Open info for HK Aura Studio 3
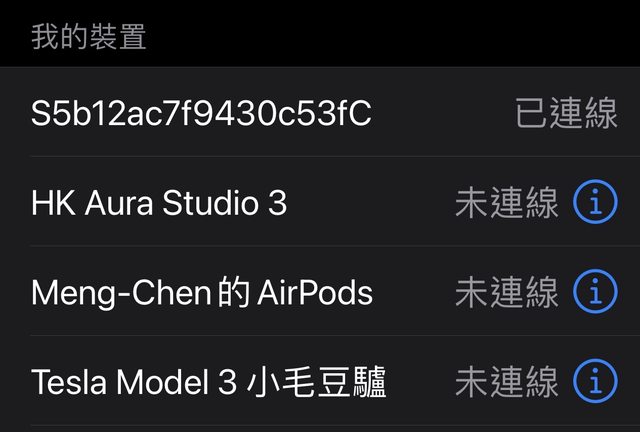This screenshot has width=640, height=432. point(595,204)
